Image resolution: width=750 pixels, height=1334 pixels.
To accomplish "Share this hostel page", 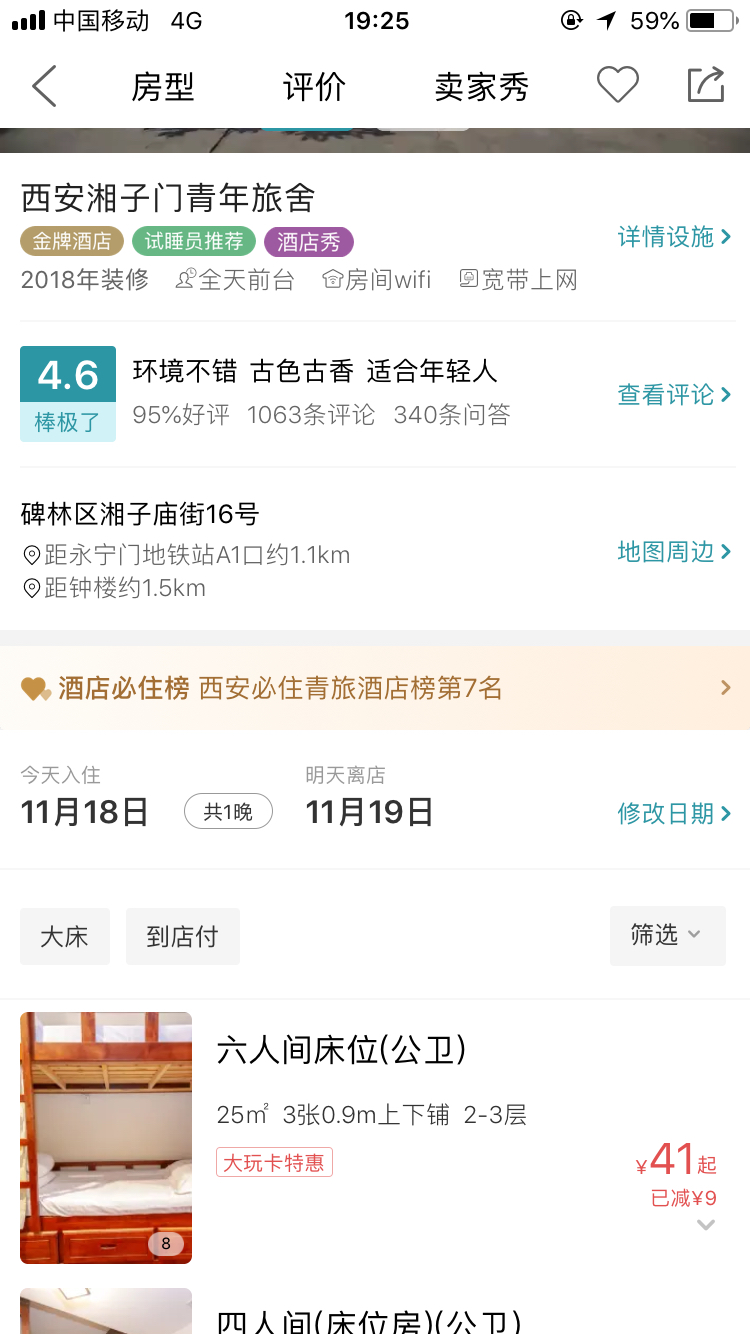I will click(705, 85).
